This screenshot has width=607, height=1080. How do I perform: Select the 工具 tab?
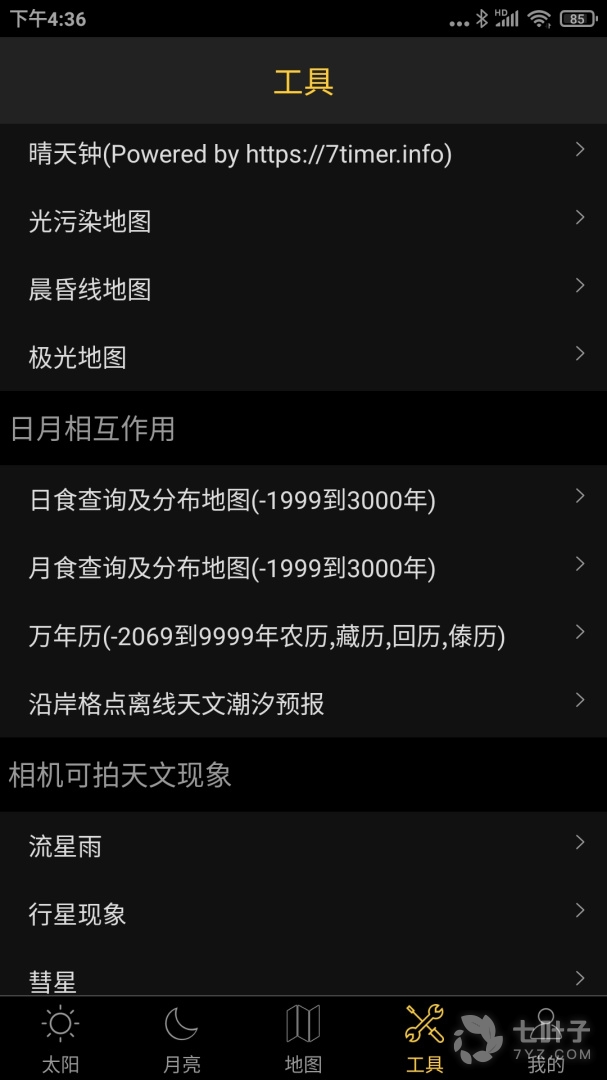click(x=424, y=1039)
